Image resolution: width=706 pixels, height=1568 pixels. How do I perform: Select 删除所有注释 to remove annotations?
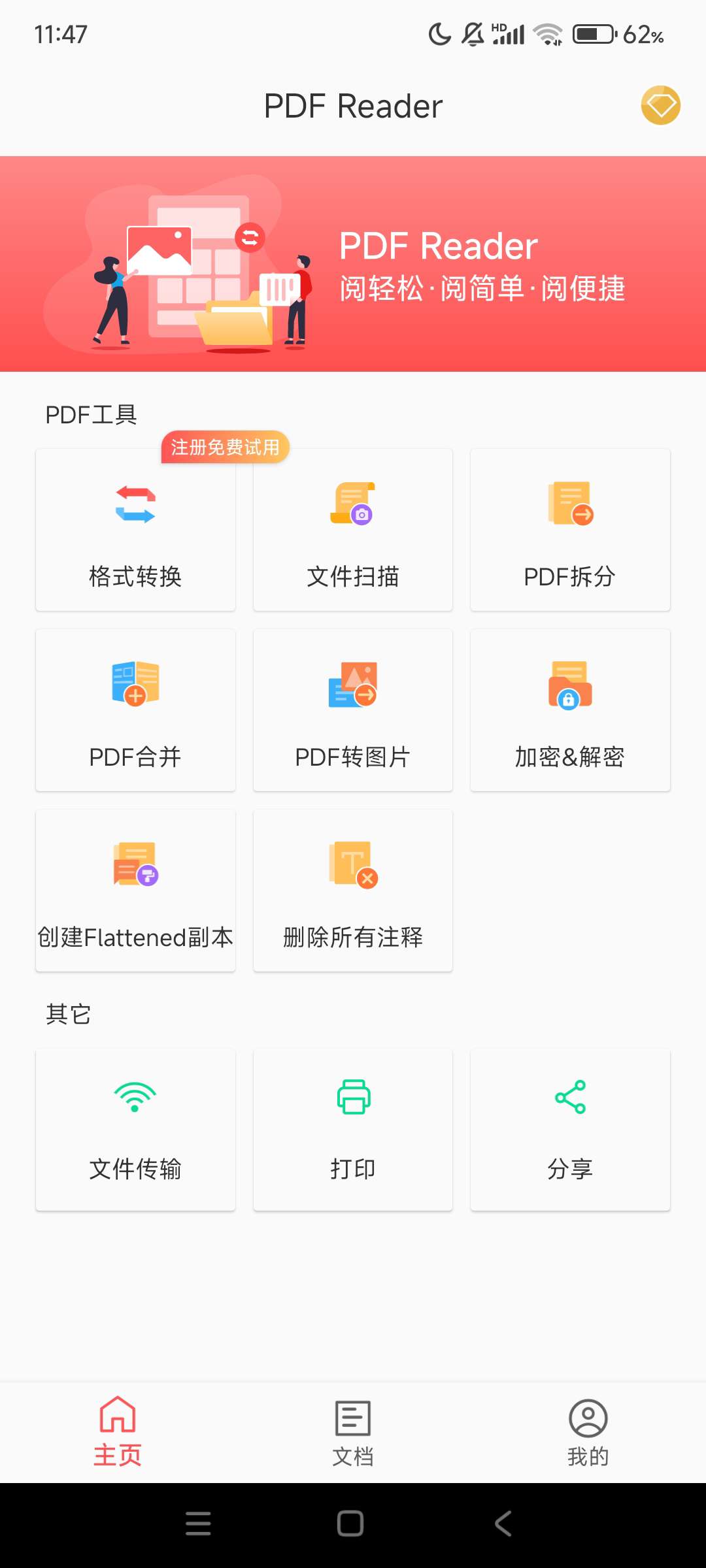point(353,890)
